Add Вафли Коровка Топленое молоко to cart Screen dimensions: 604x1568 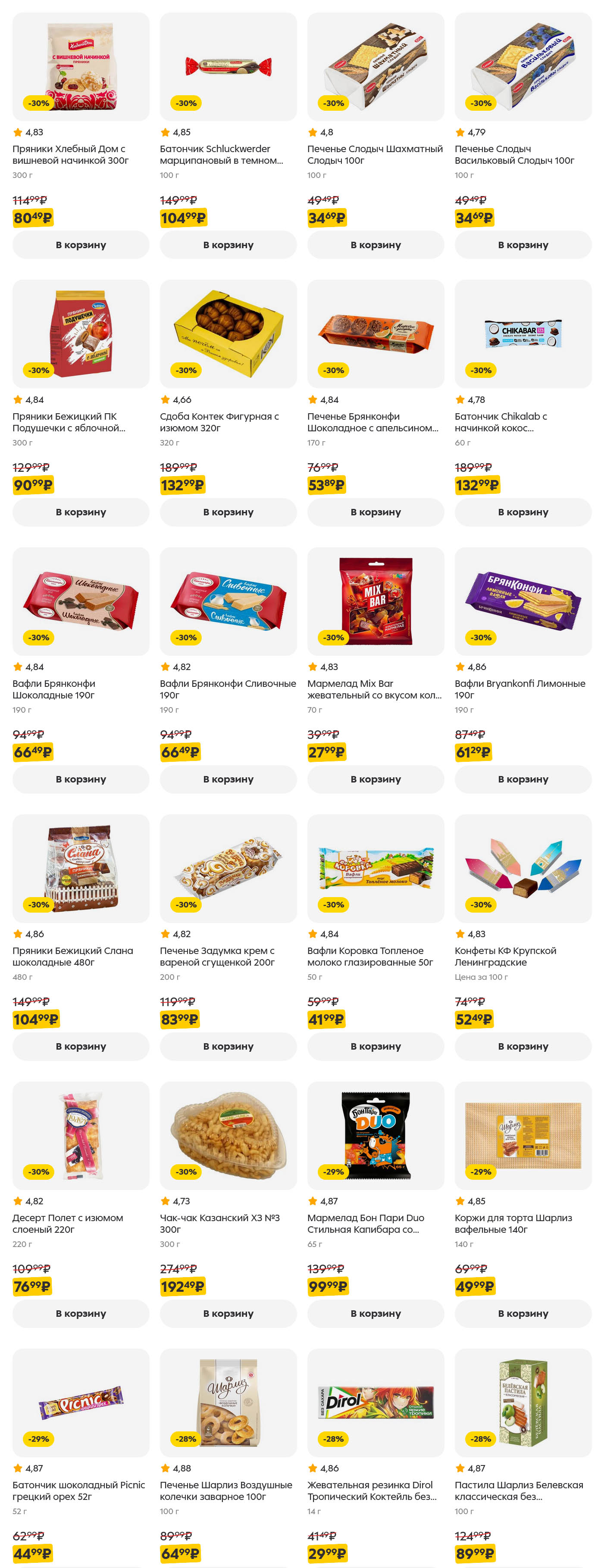375,1046
